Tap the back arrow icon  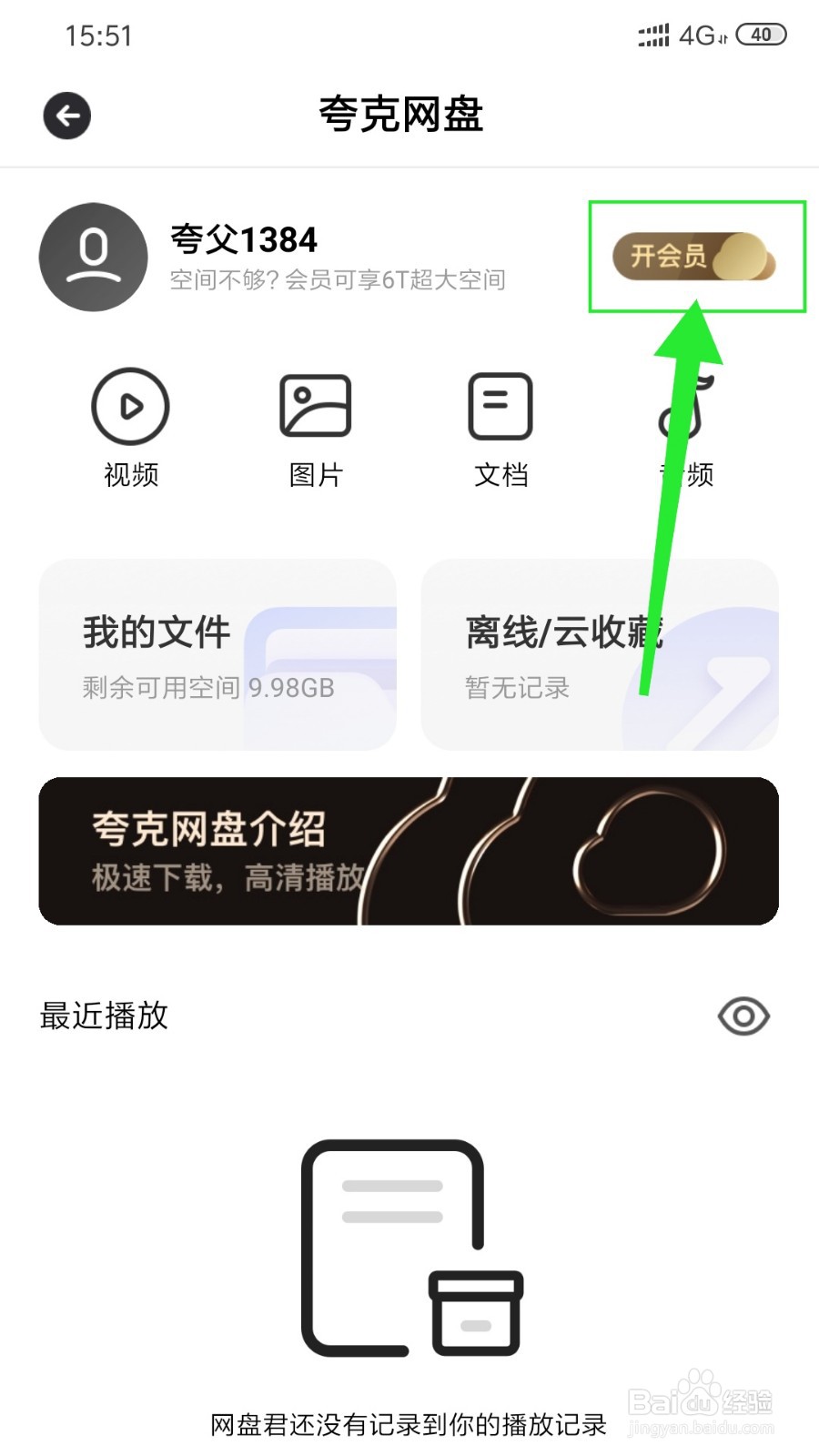66,116
